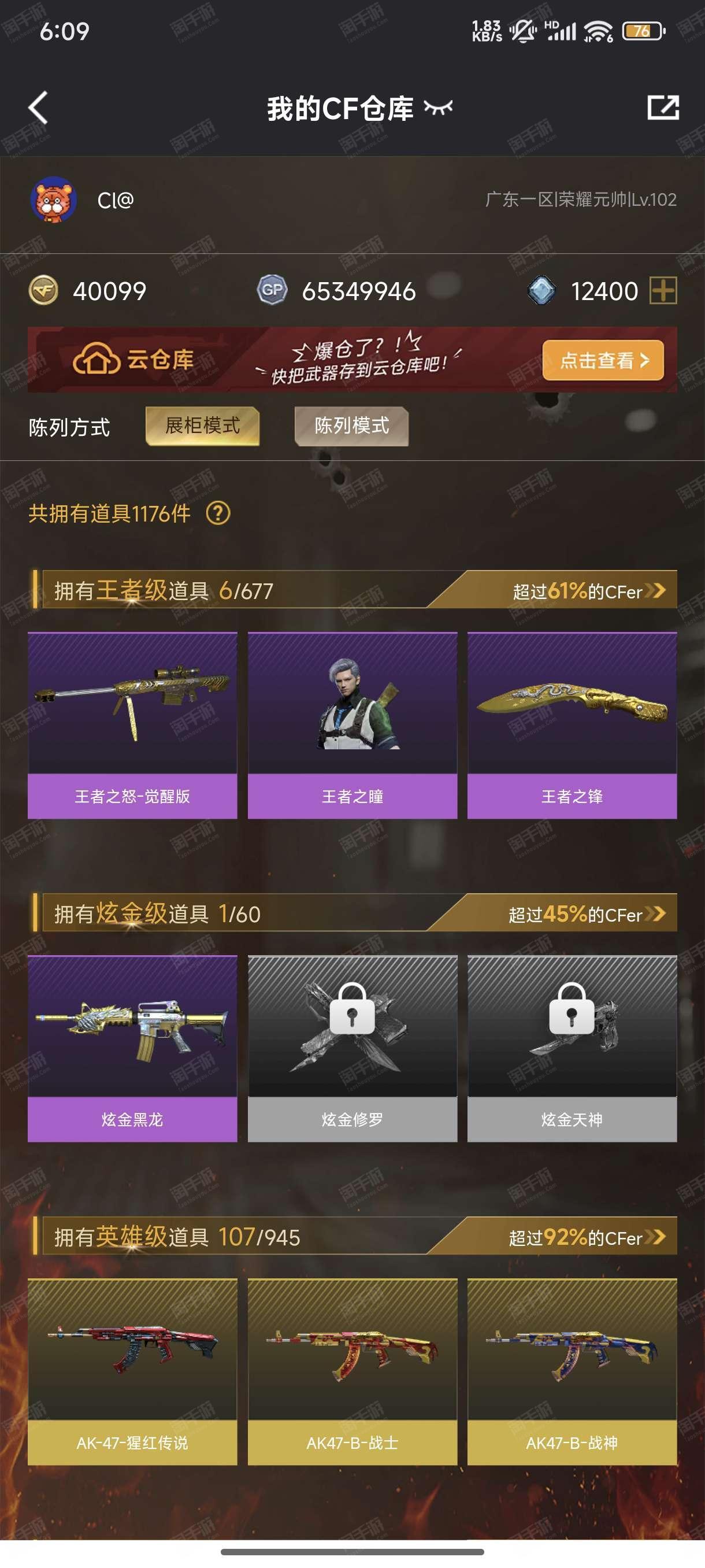Open the AK47-B-战士 weapon card
Viewport: 705px width, 1568px height.
point(352,1372)
